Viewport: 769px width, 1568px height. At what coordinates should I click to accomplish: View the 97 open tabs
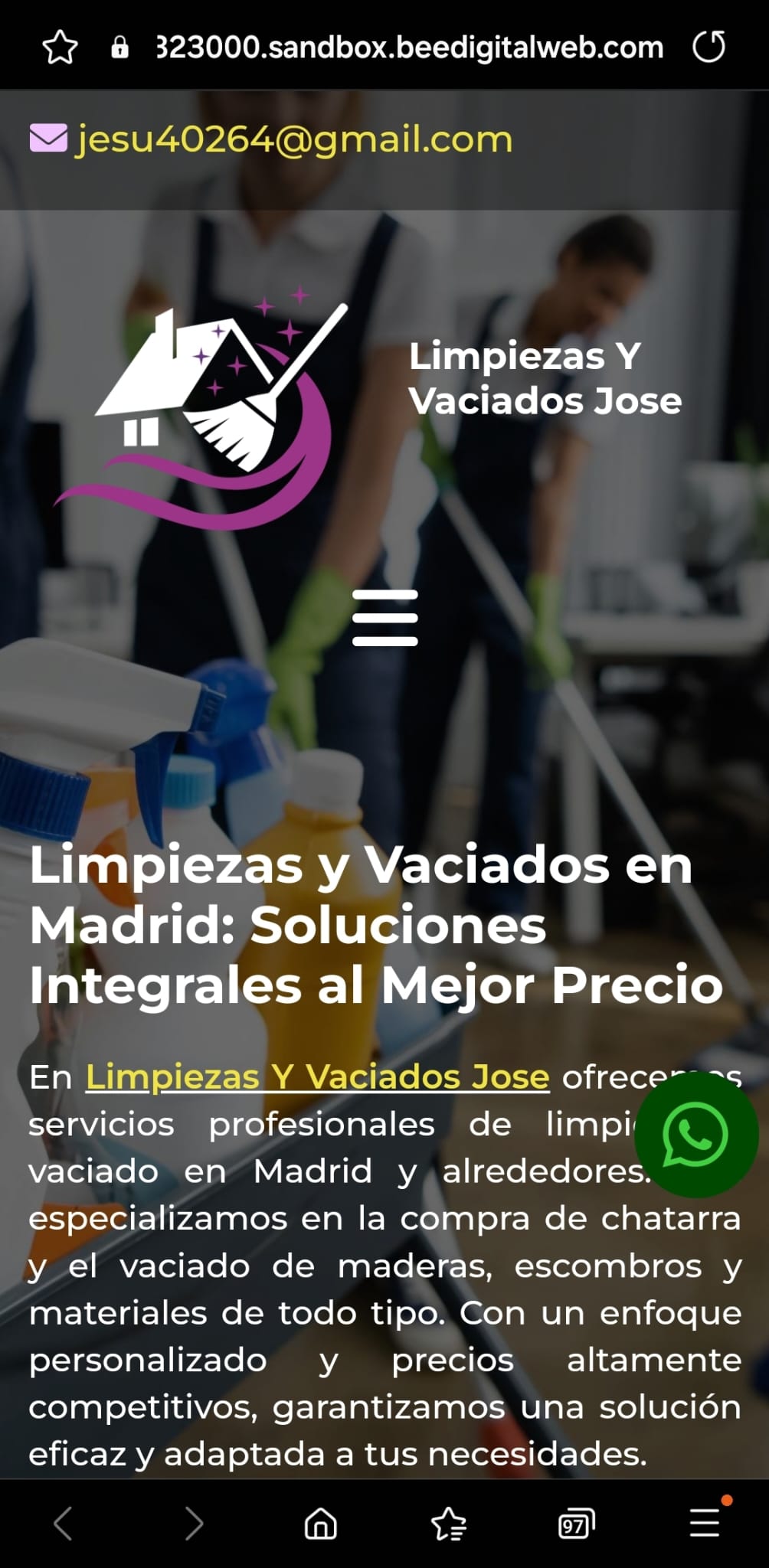576,1524
